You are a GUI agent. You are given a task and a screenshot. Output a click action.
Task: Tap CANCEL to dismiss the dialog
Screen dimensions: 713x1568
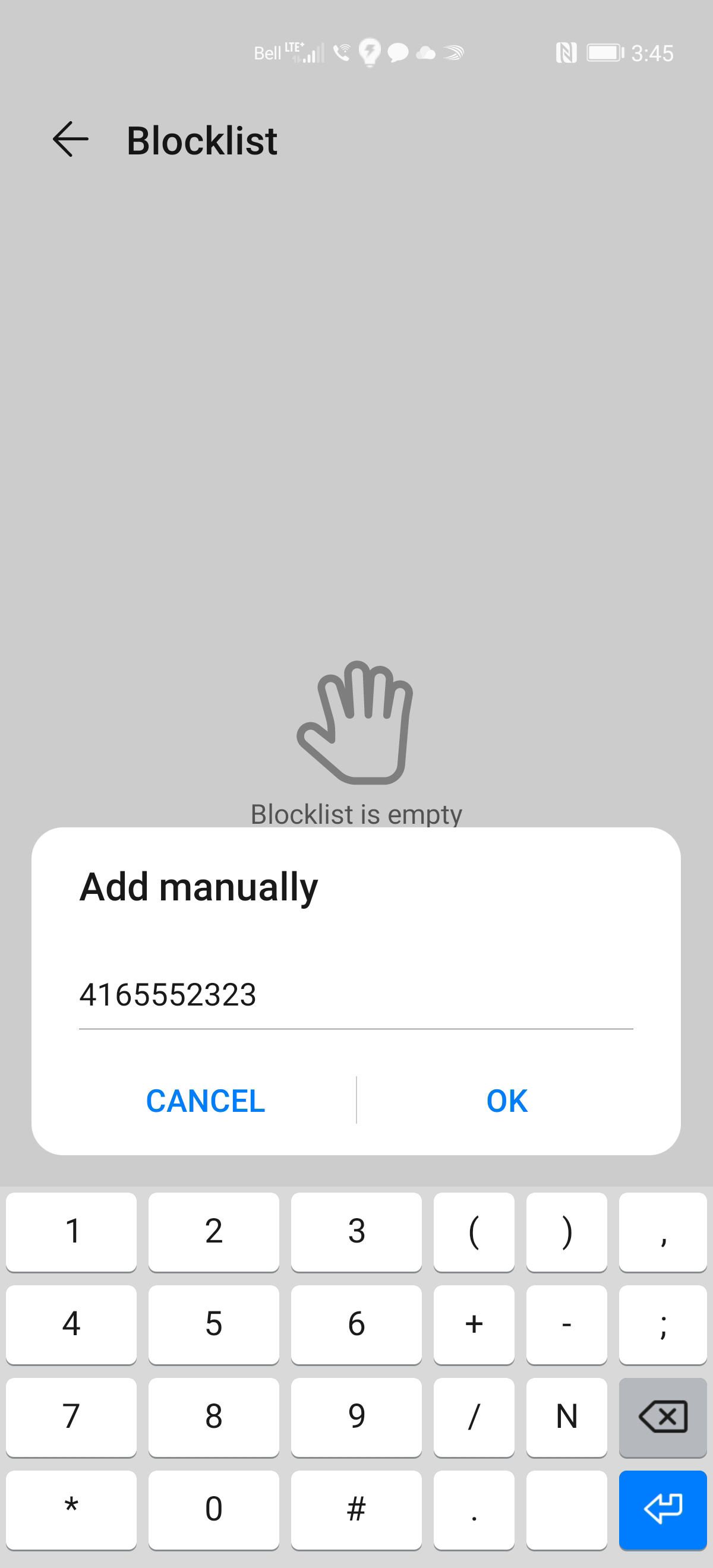point(204,1099)
